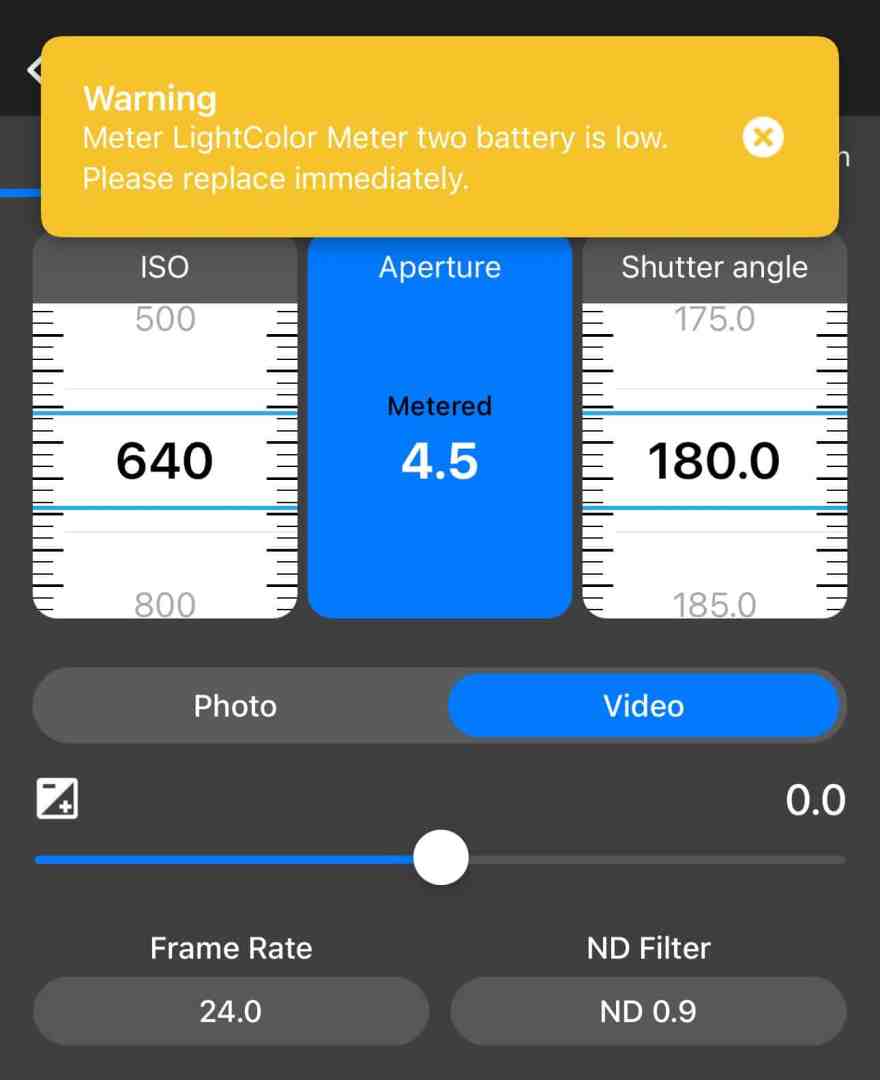Tap the back chevron arrow
880x1080 pixels.
click(x=33, y=70)
